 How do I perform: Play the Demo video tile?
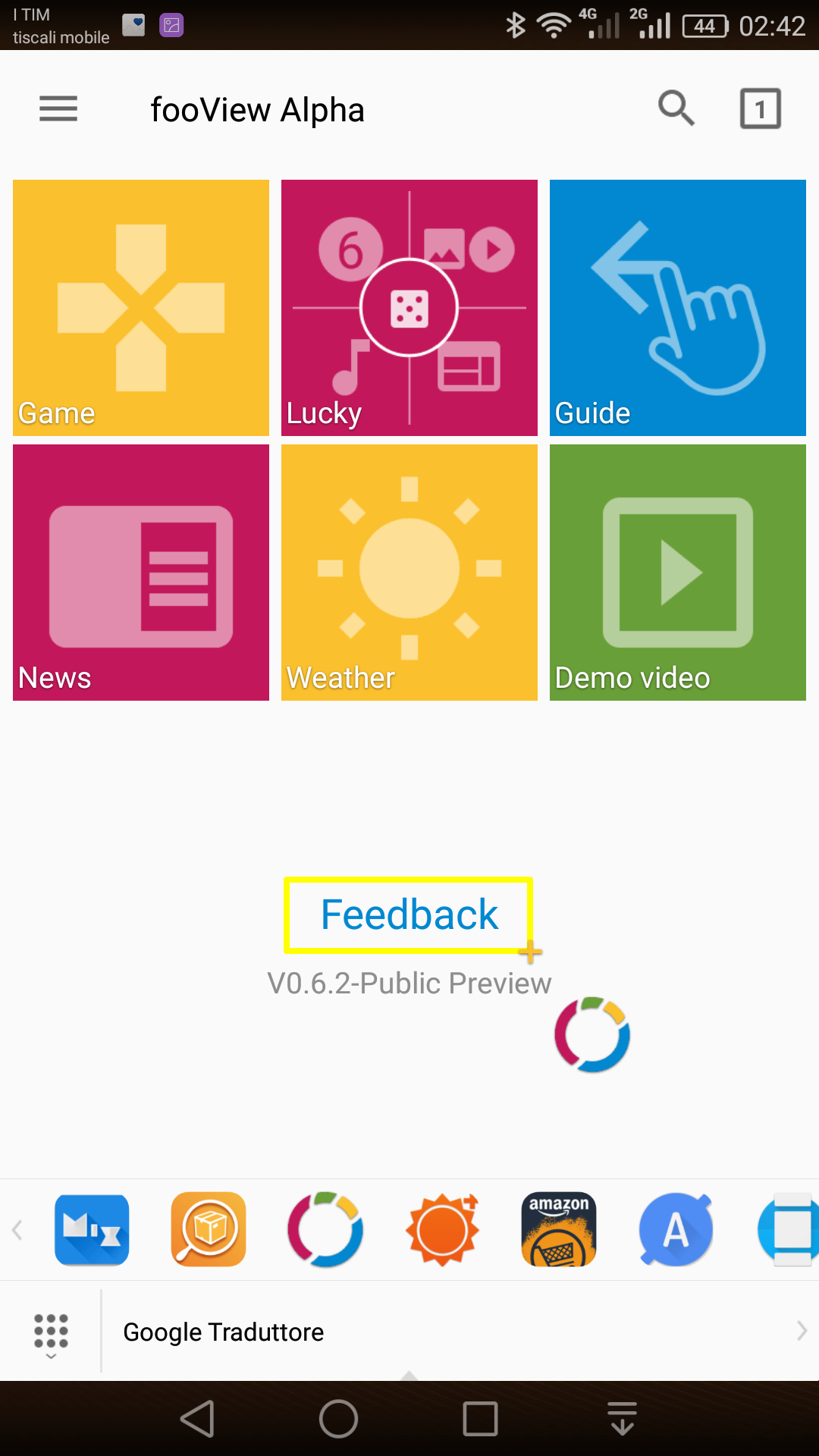[x=678, y=573]
